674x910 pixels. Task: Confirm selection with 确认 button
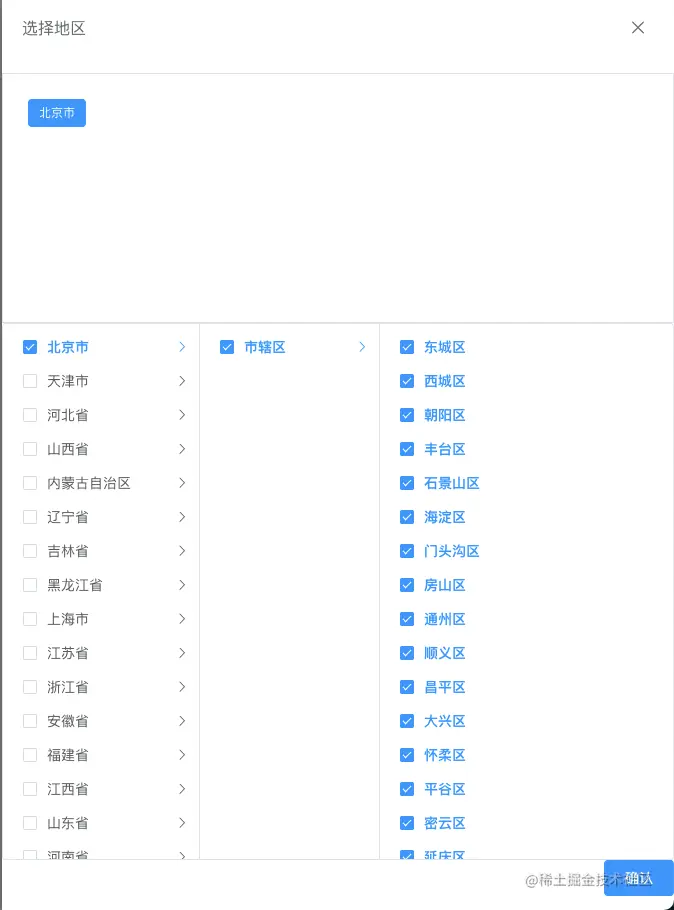tap(639, 878)
